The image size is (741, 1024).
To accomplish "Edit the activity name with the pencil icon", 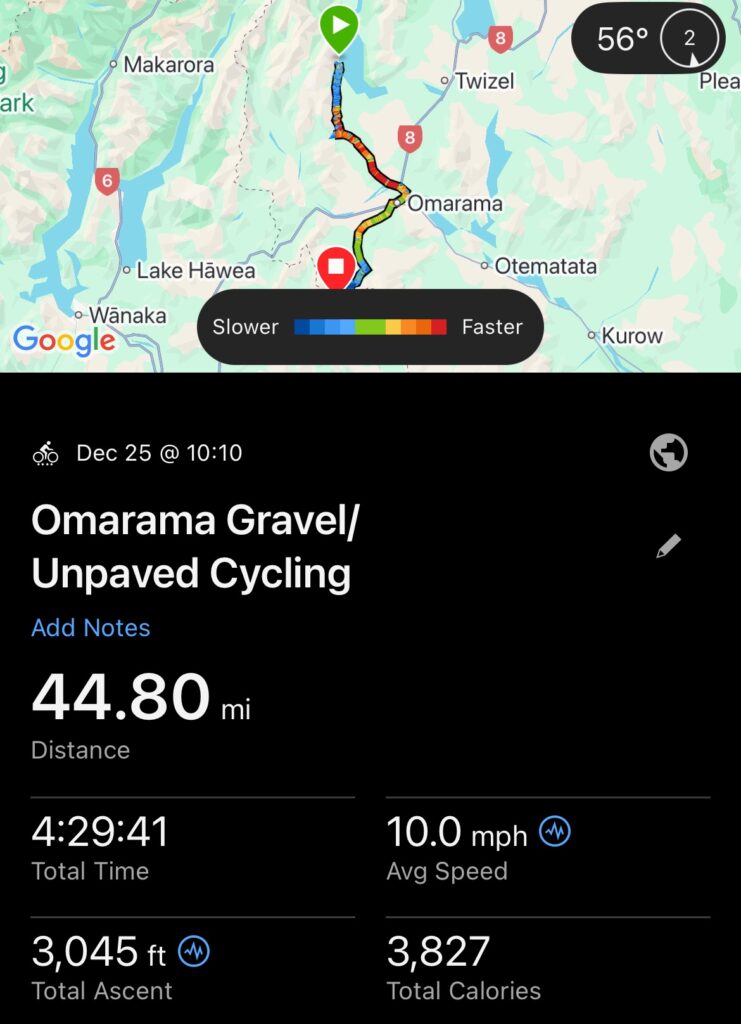I will [x=668, y=546].
